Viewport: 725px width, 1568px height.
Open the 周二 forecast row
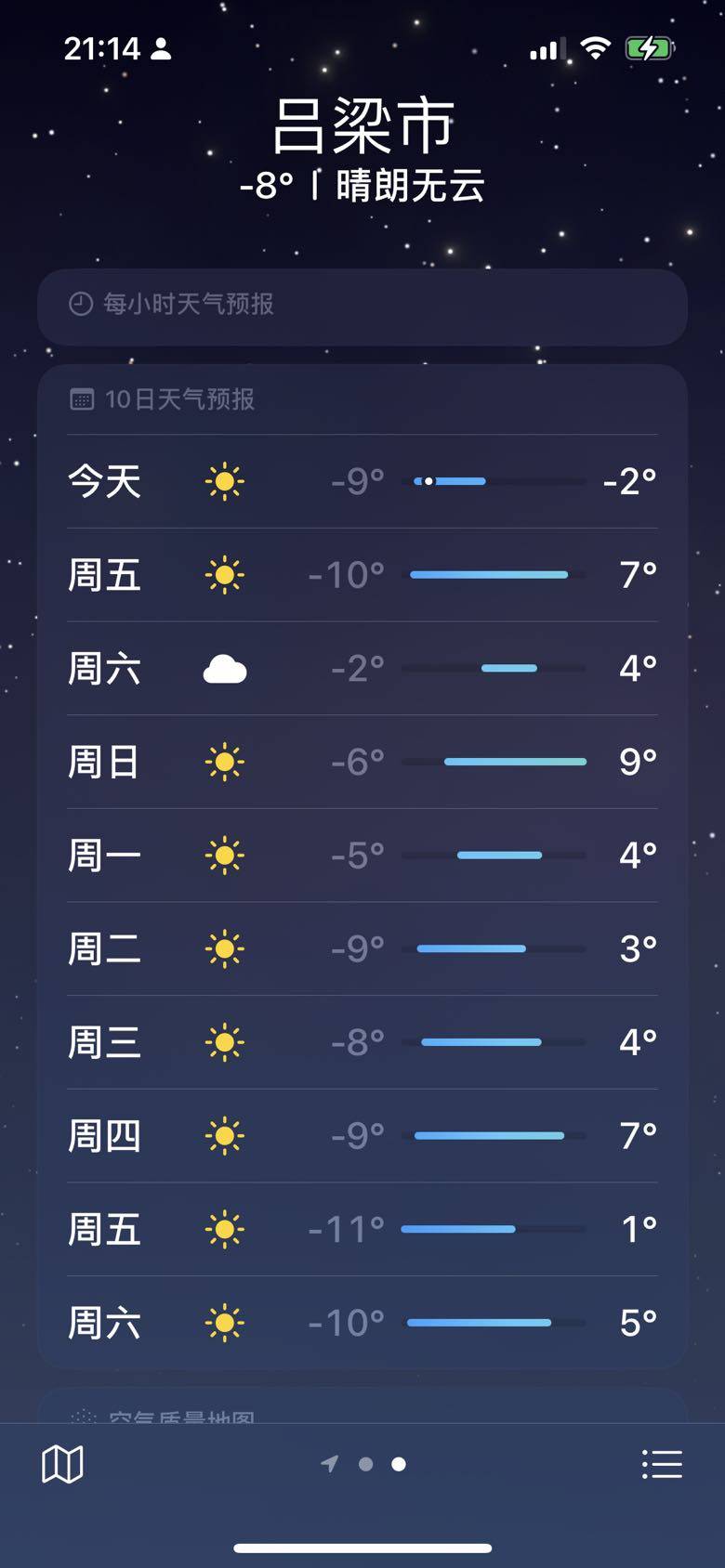362,948
